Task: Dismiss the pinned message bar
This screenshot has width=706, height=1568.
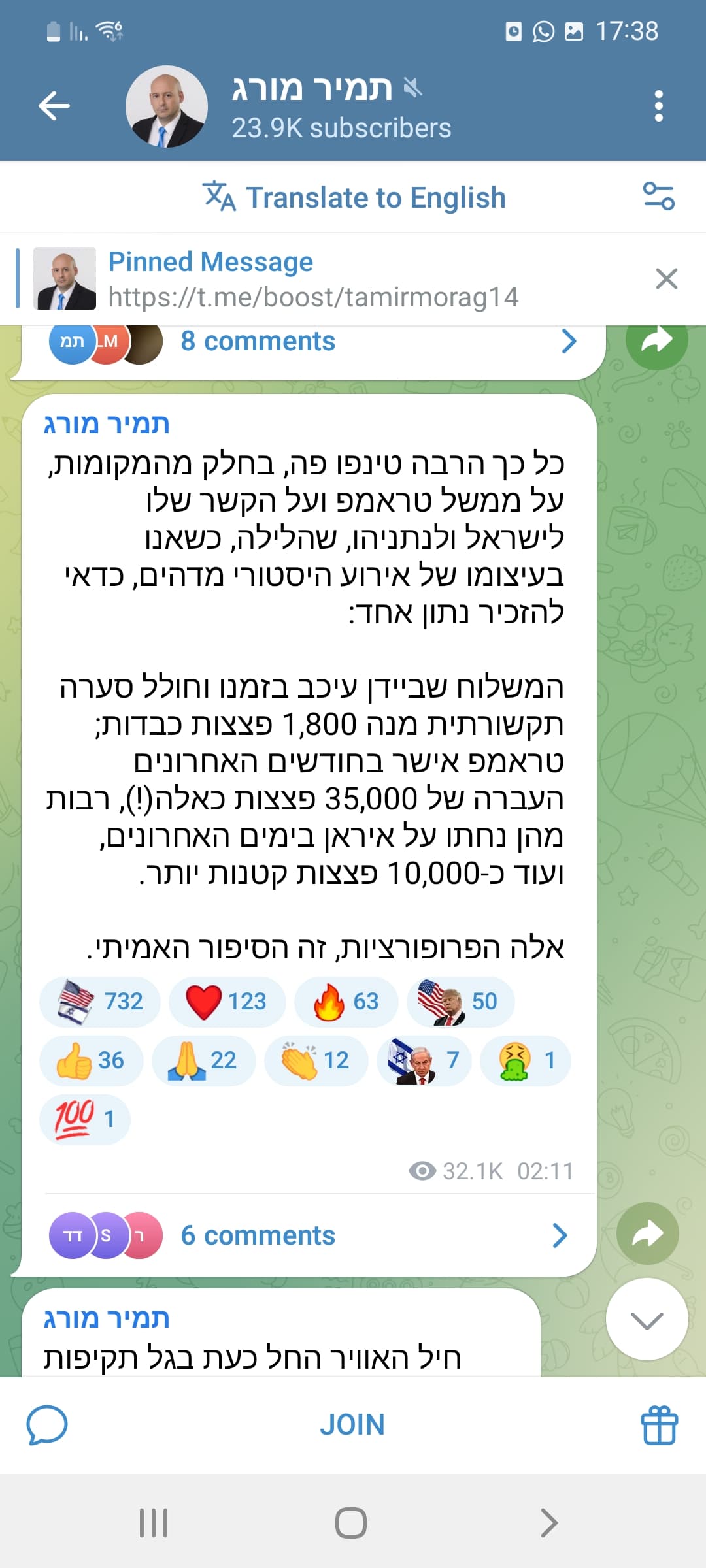Action: pos(666,279)
